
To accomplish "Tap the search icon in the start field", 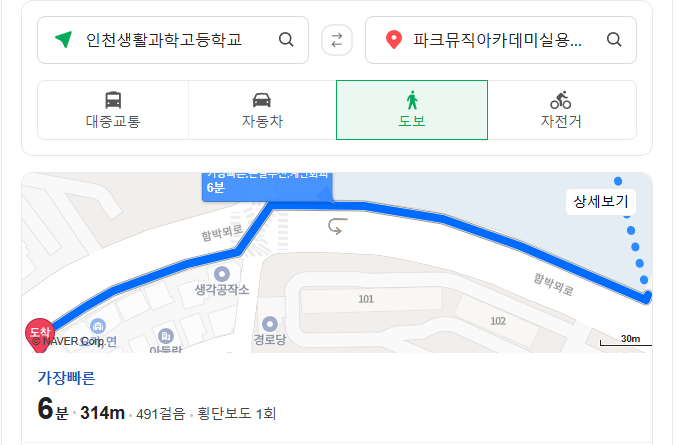I will (x=286, y=40).
